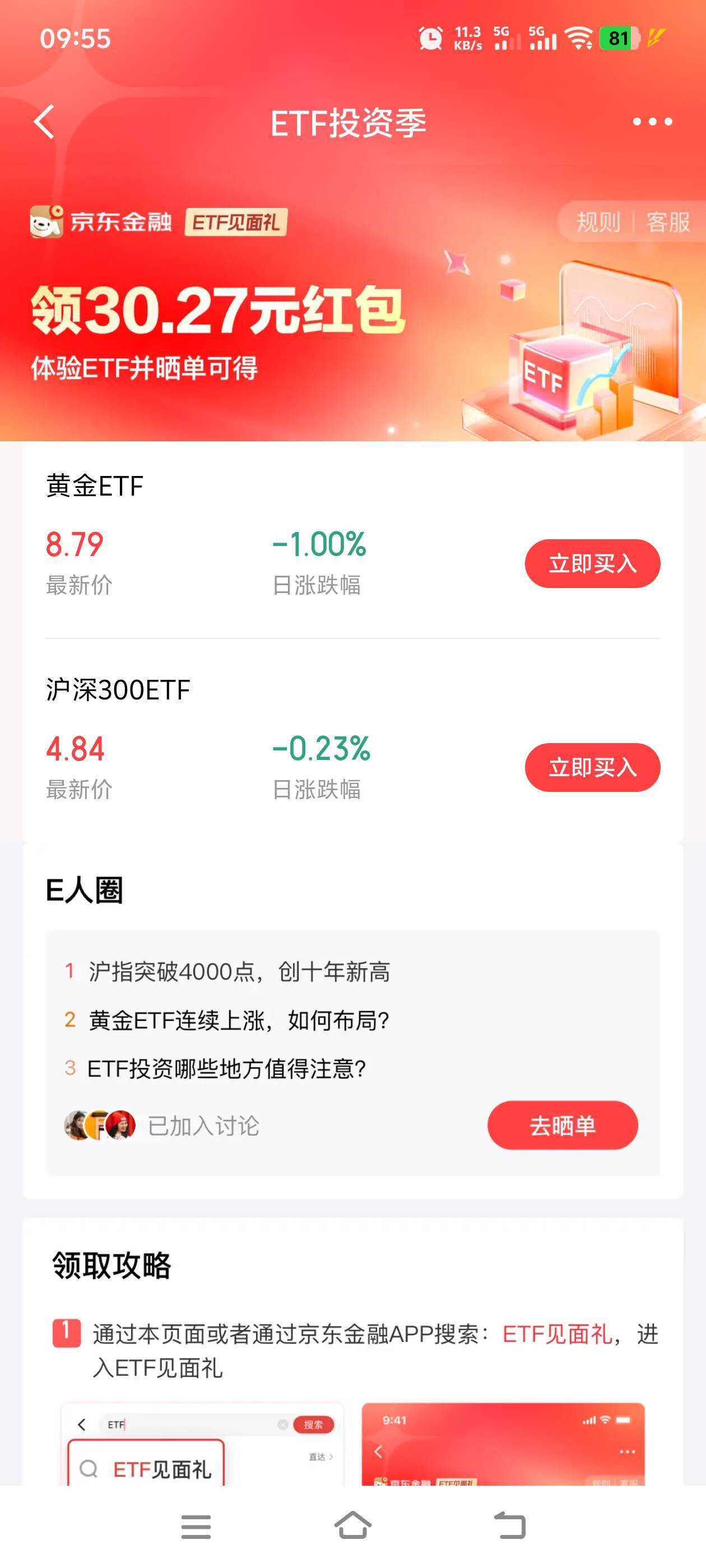Image resolution: width=706 pixels, height=1568 pixels.
Task: Contact 客服 customer service
Action: 668,222
